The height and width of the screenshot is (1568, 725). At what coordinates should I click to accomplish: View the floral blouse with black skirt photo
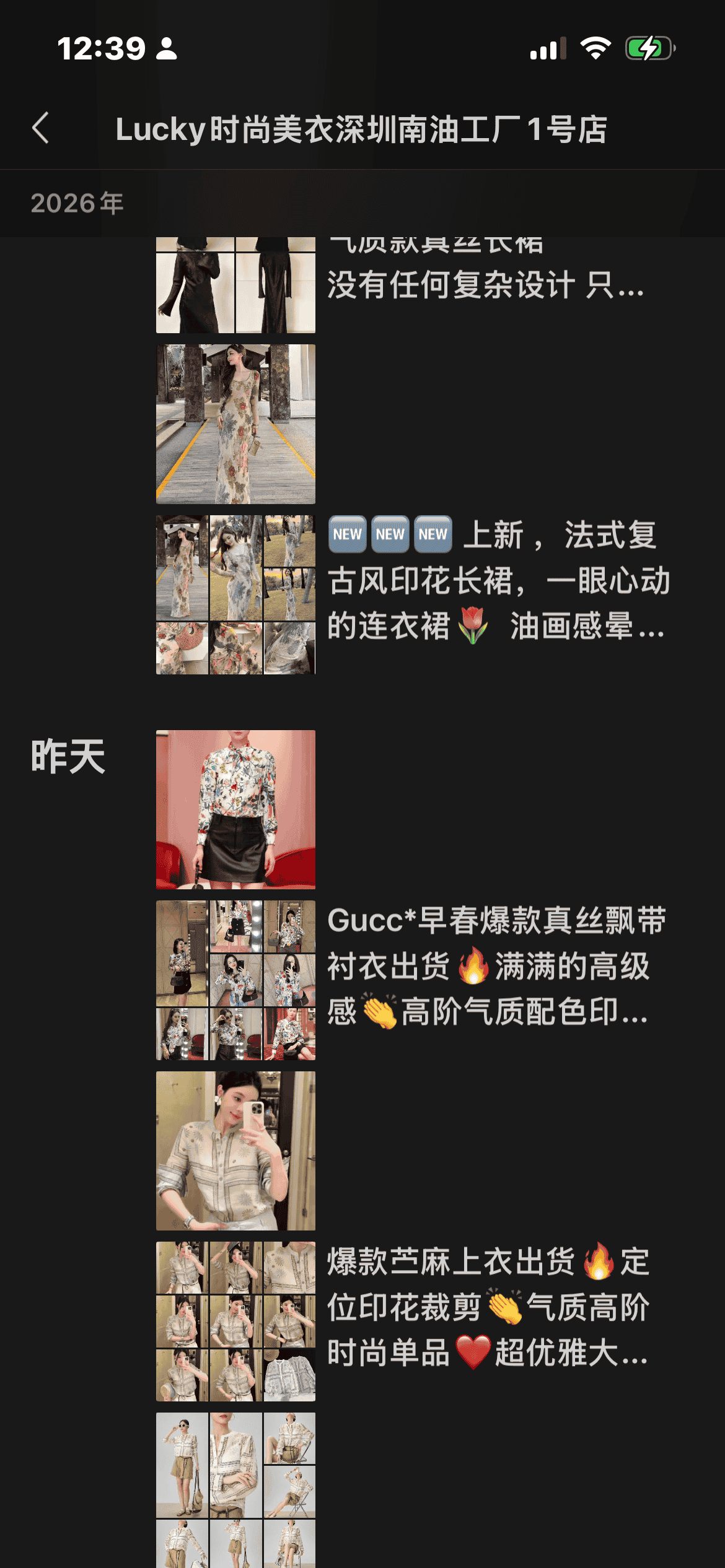pos(235,809)
